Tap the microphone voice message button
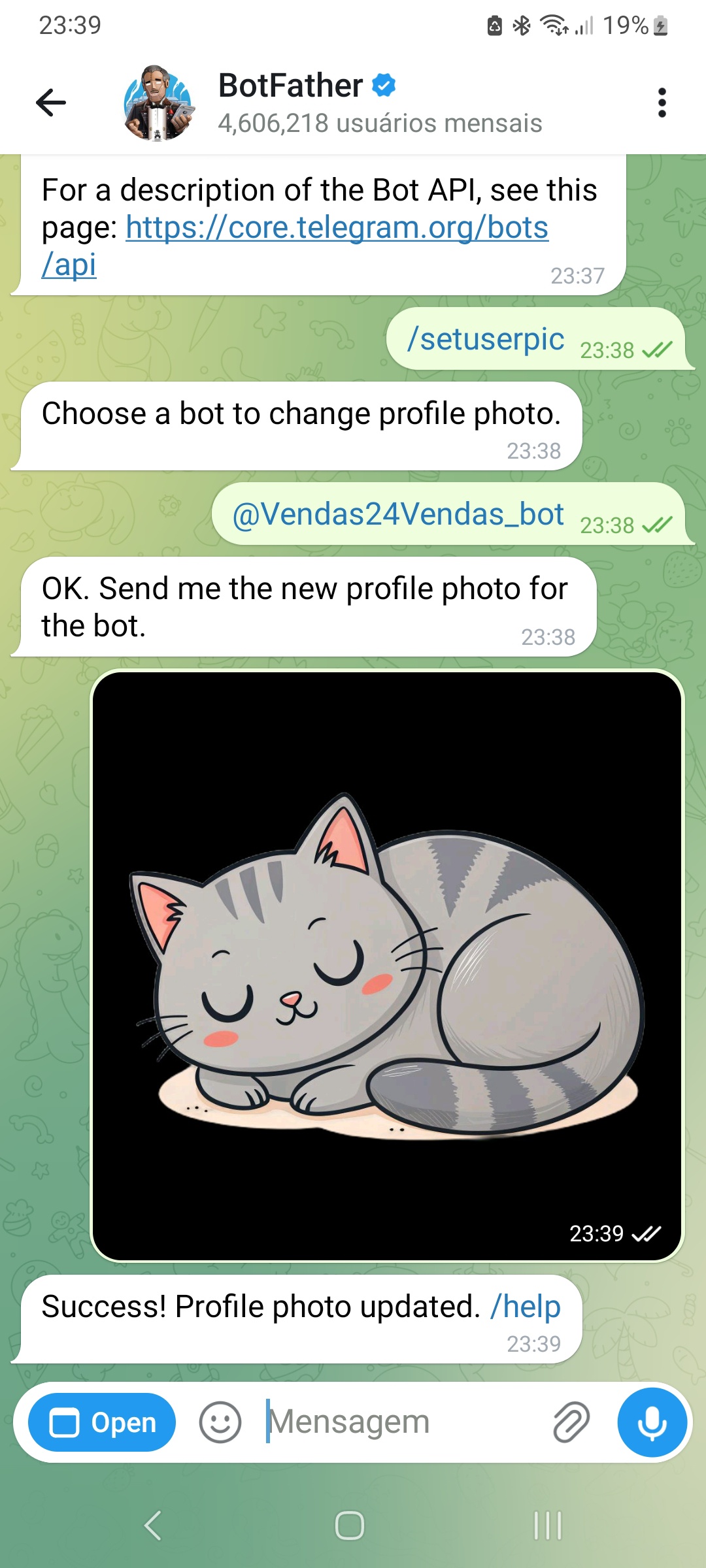Image resolution: width=706 pixels, height=1568 pixels. click(652, 1422)
